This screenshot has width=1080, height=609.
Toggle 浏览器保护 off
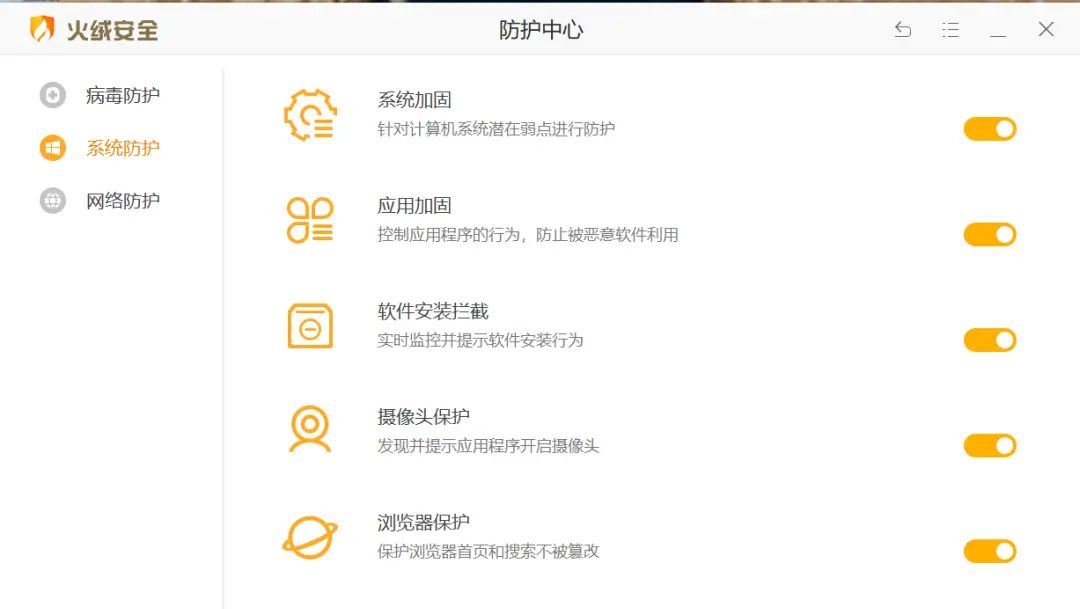pos(990,551)
